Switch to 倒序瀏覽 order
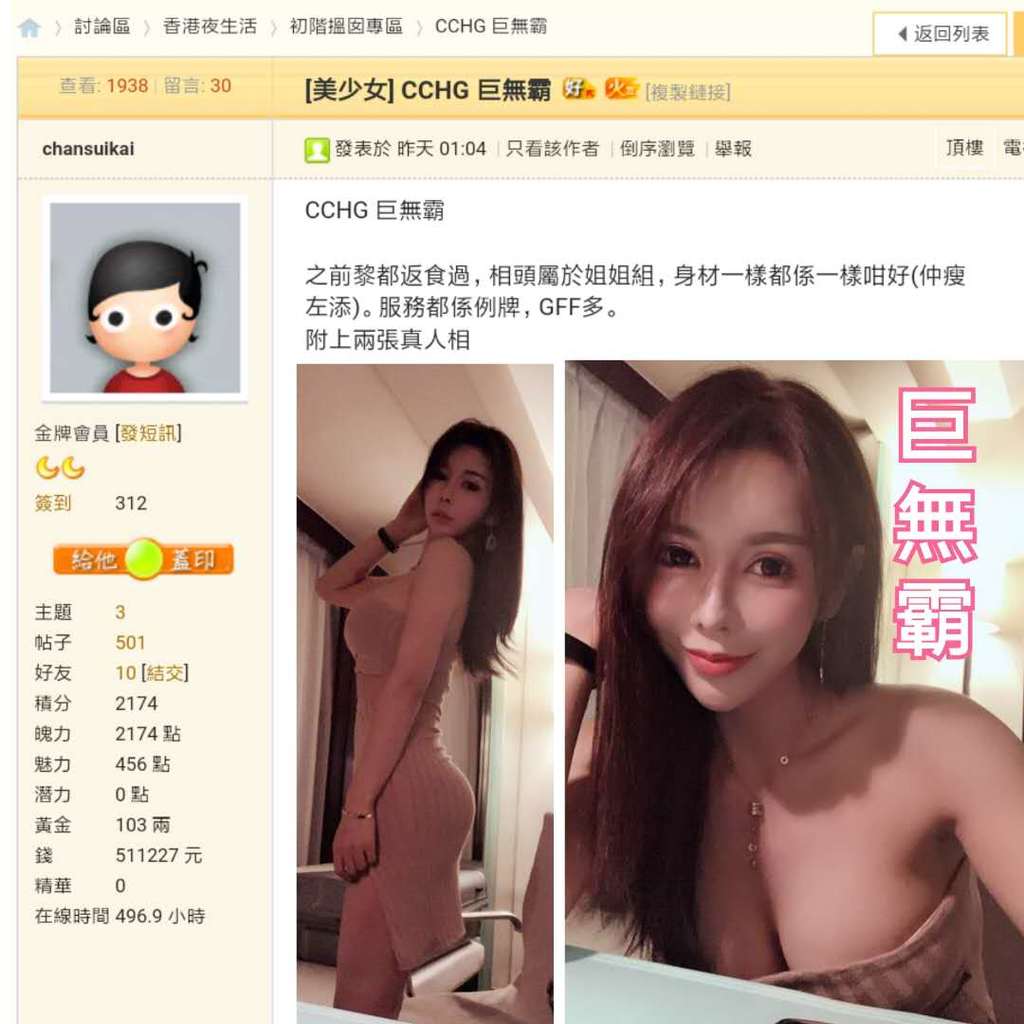1024x1024 pixels. tap(657, 149)
